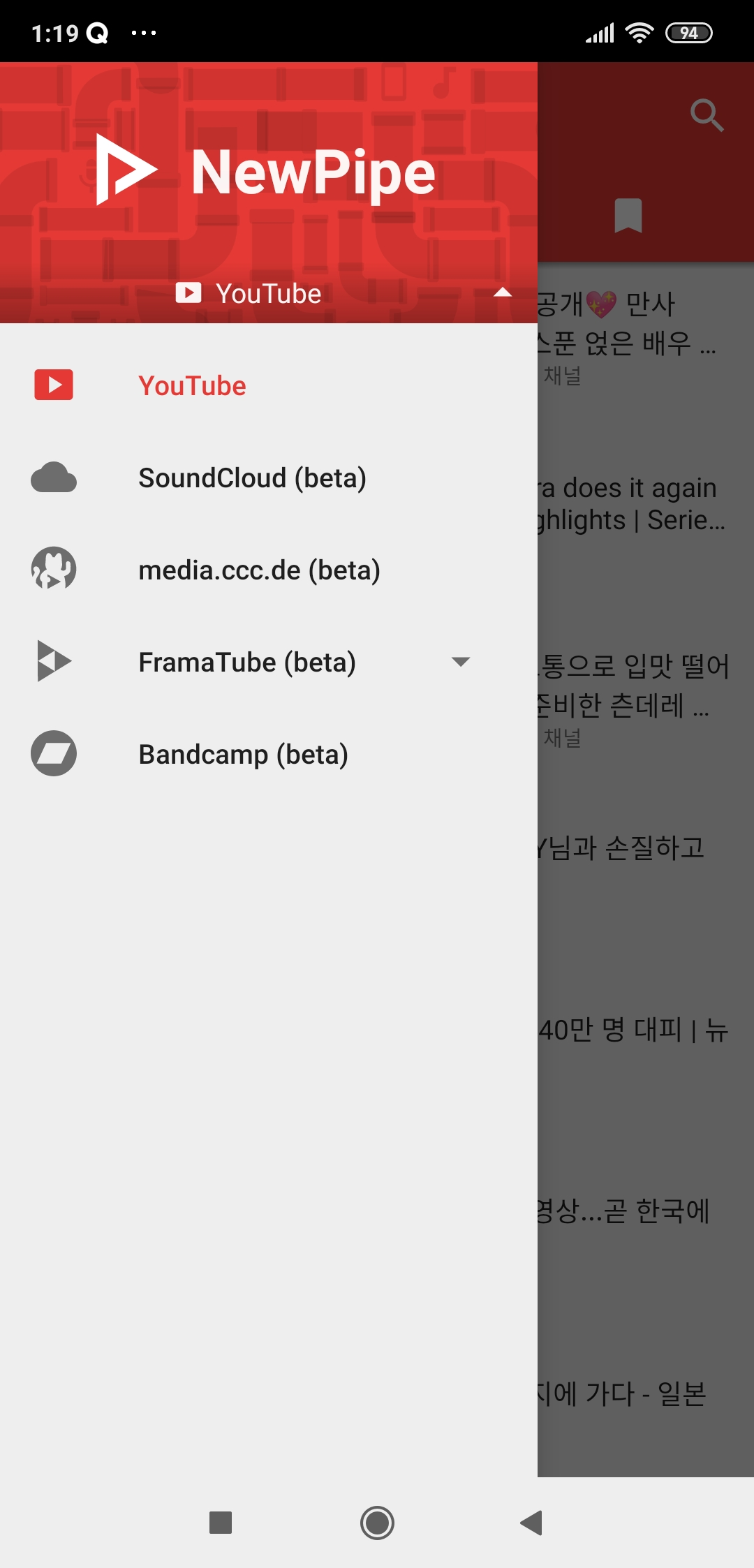Viewport: 754px width, 1568px height.
Task: Tap the NewPipe title text
Action: [x=313, y=170]
